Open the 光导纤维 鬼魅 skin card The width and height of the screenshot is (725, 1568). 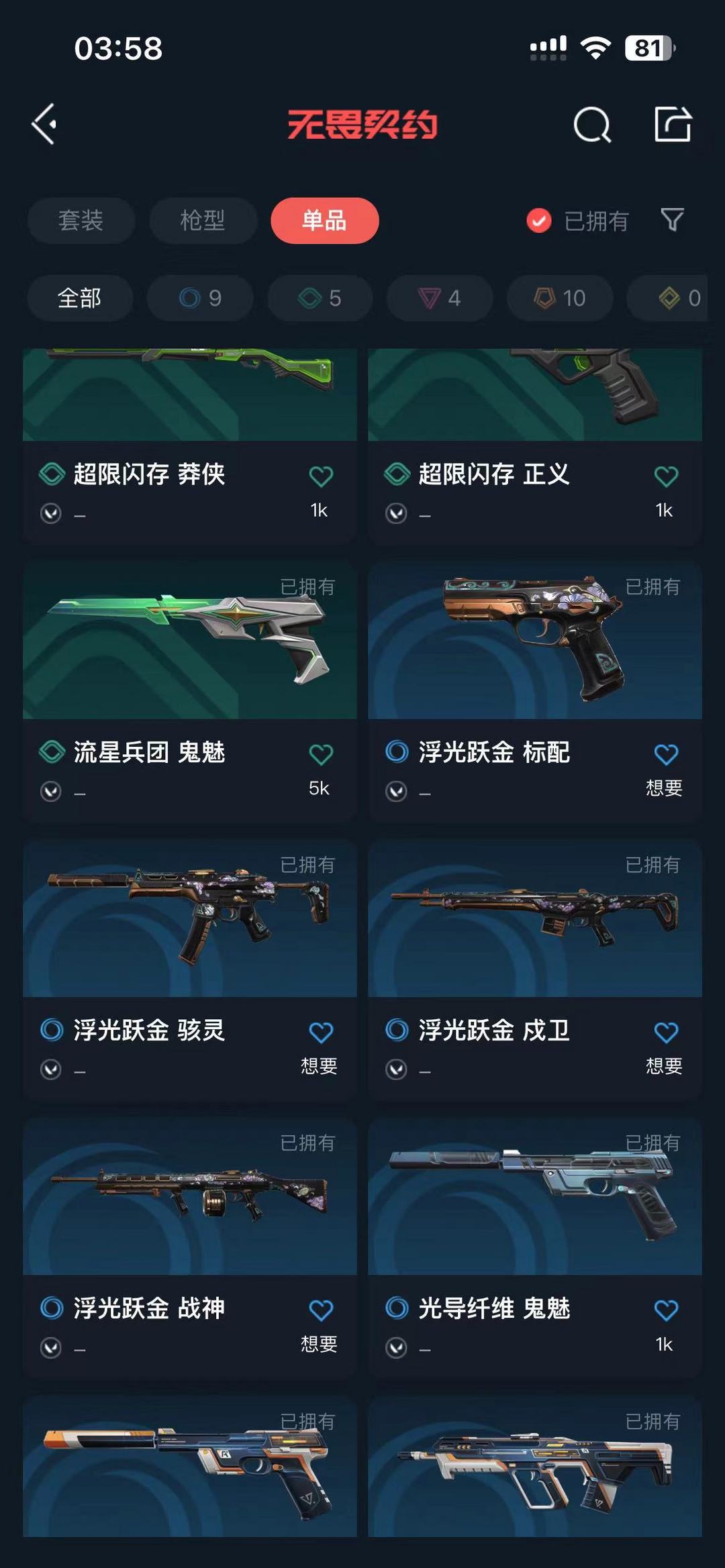tap(535, 1248)
